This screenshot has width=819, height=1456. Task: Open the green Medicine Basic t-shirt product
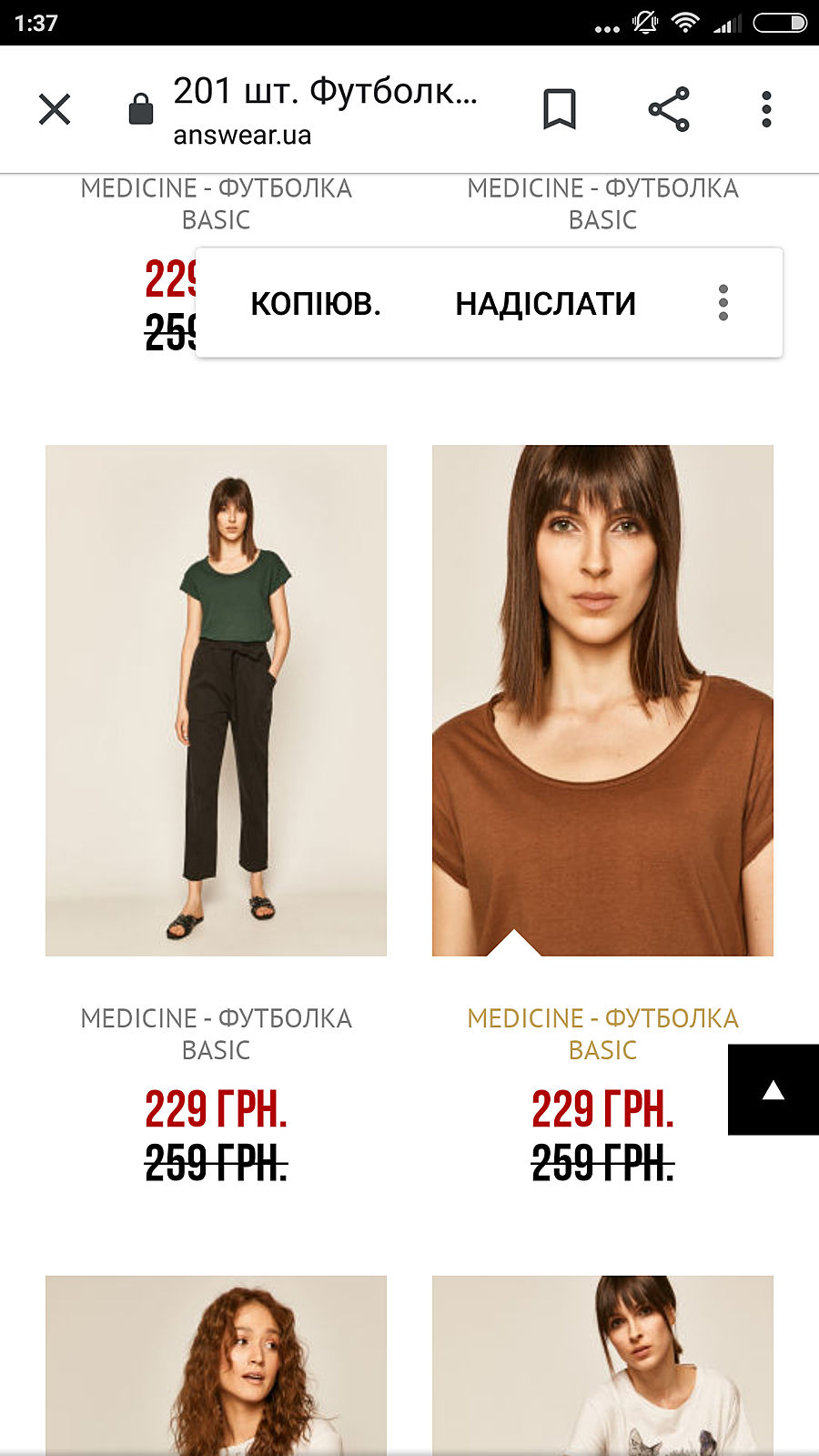pyautogui.click(x=216, y=700)
